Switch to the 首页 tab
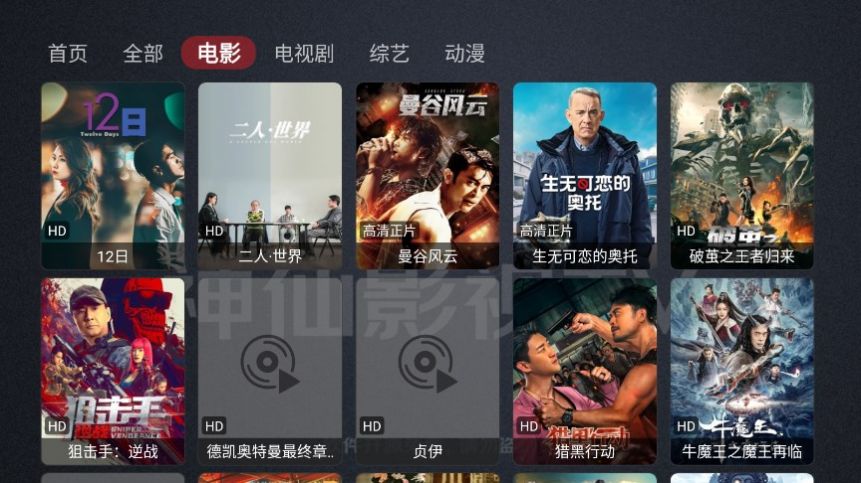This screenshot has height=483, width=861. point(68,53)
